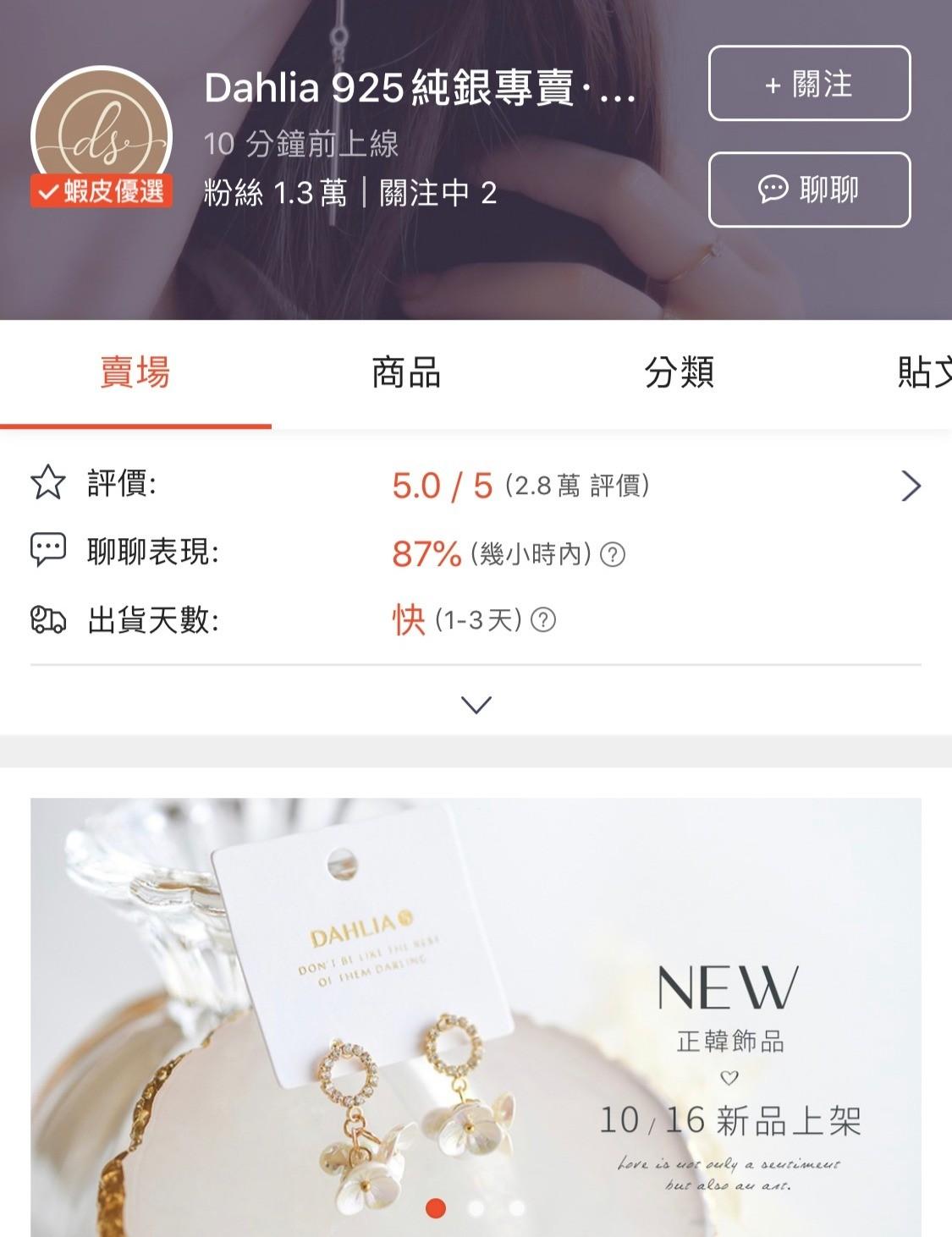Viewport: 952px width, 1237px height.
Task: Follow the Dahlia shop with 關注 button
Action: (808, 84)
